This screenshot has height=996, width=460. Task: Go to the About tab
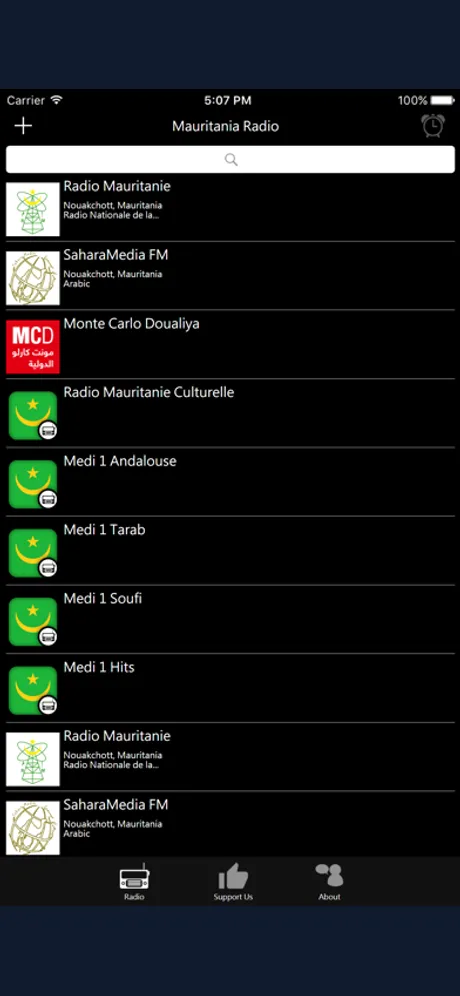click(x=329, y=882)
